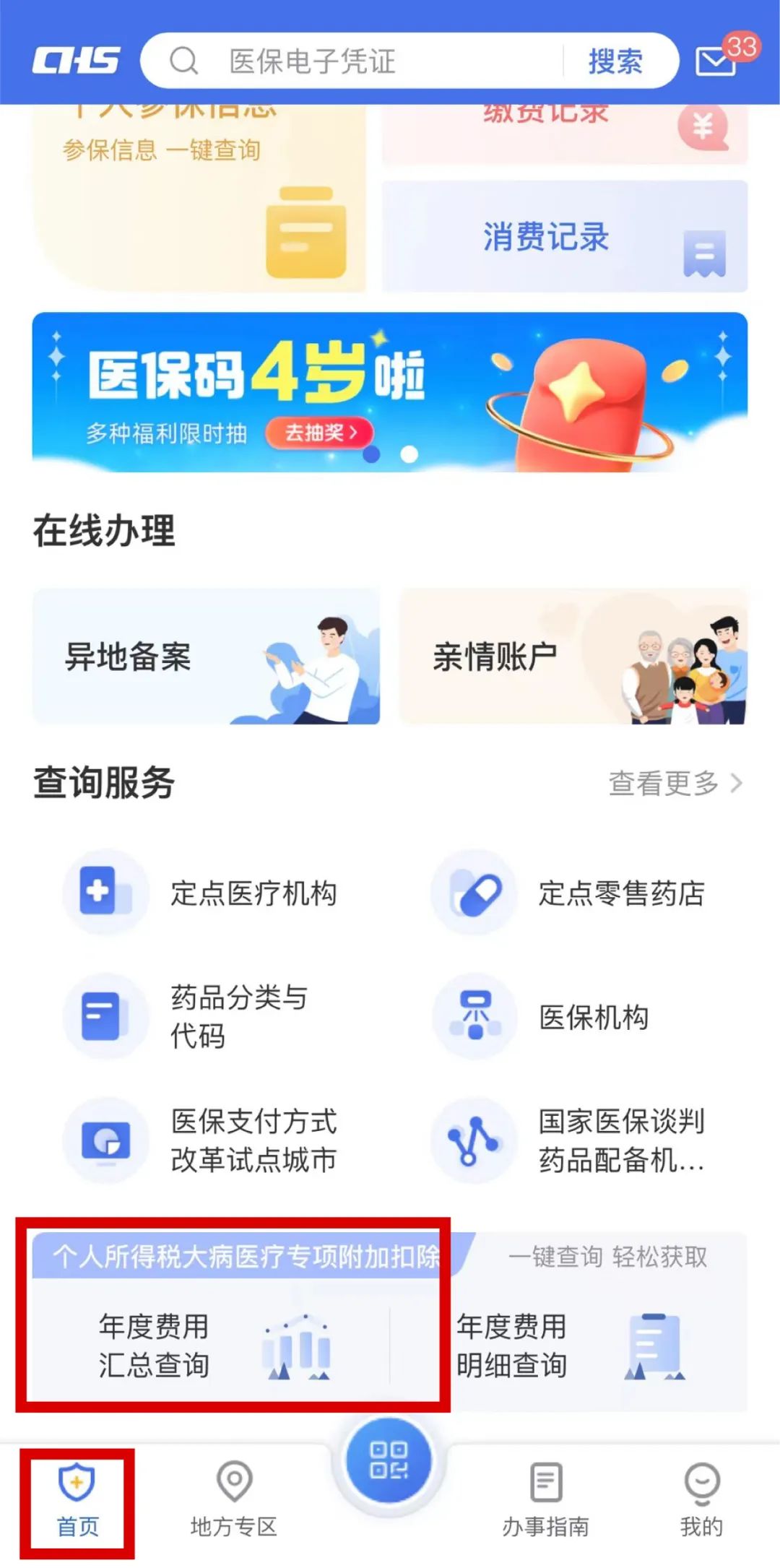Open 国家医保谈判药品配备机构 query
The height and width of the screenshot is (1568, 780).
pos(569,1140)
